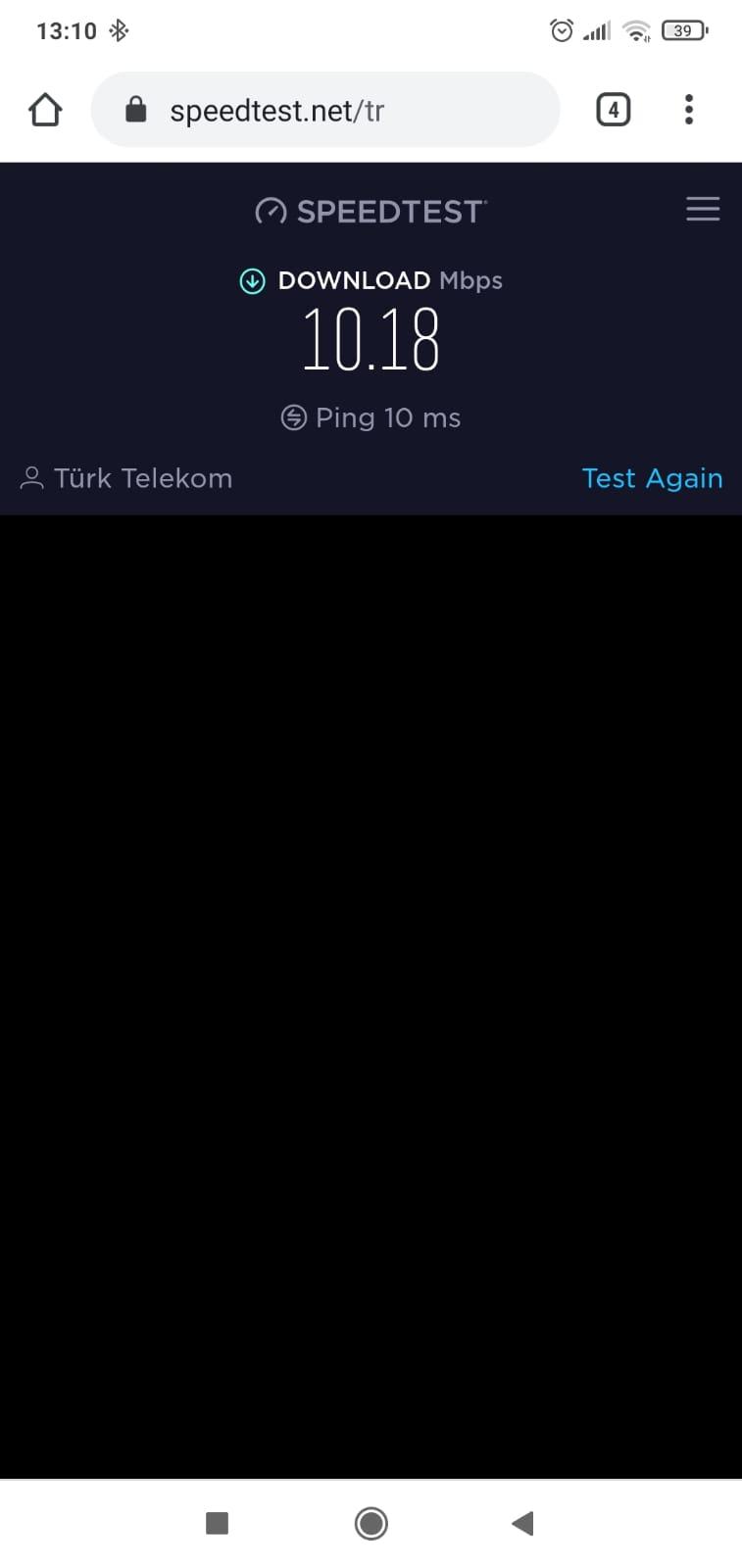Image resolution: width=742 pixels, height=1568 pixels.
Task: Tap the browser home icon
Action: point(45,110)
